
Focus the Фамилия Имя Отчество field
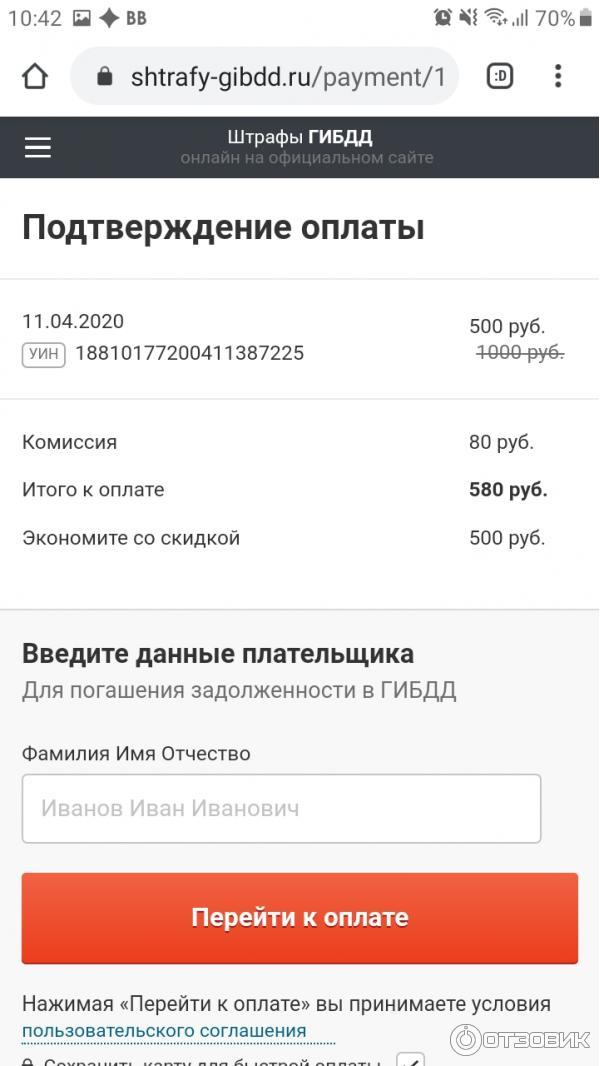[x=281, y=808]
